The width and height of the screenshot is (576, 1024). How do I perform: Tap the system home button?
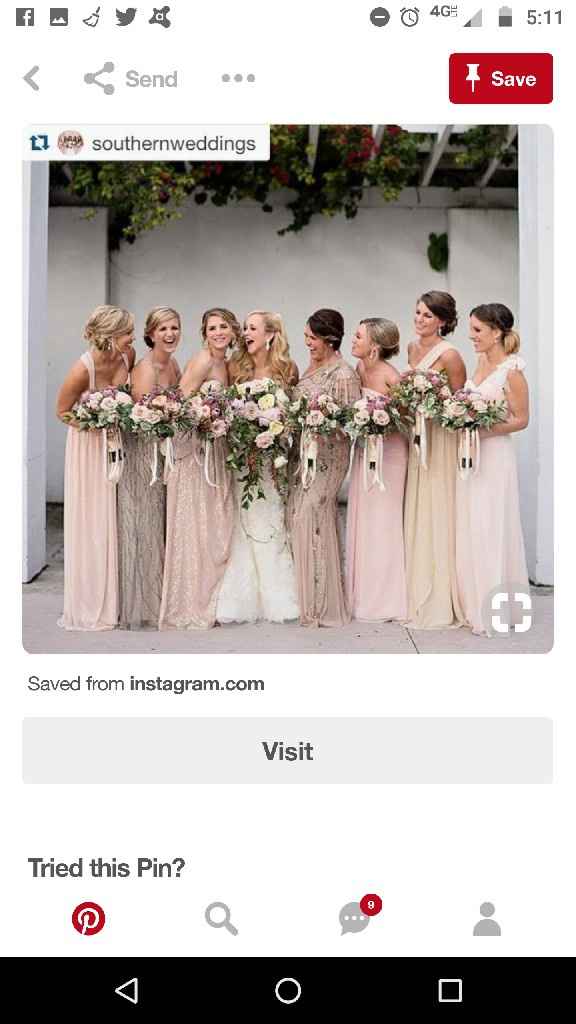coord(288,990)
